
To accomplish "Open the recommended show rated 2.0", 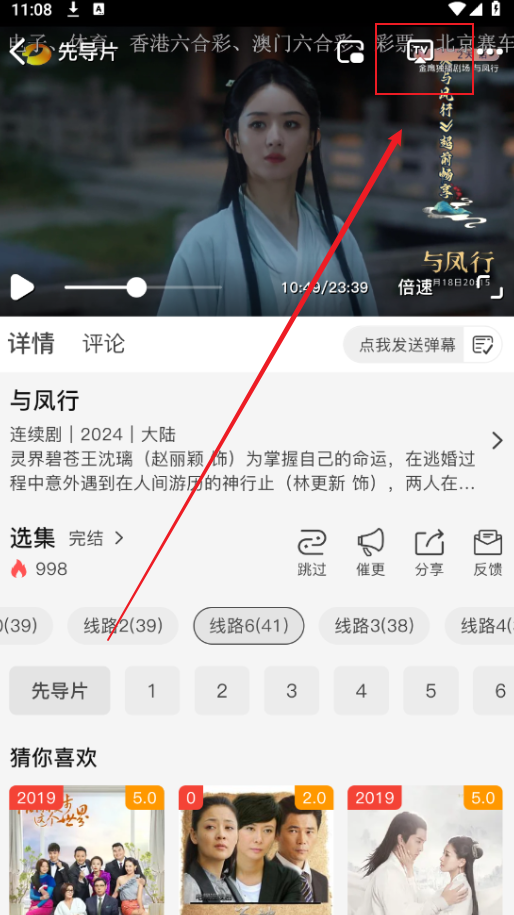I will pyautogui.click(x=256, y=850).
